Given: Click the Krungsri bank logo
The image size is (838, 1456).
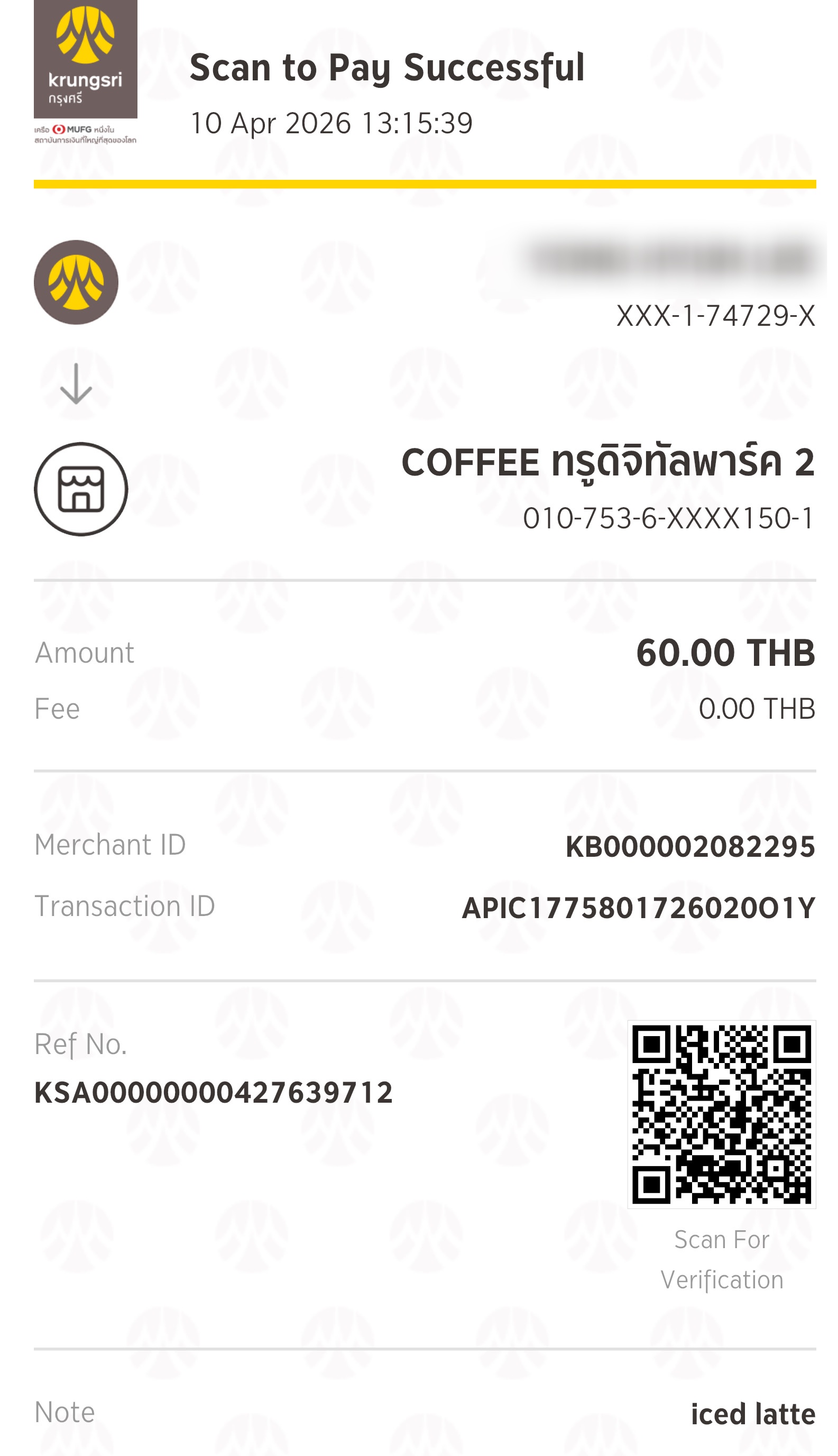Looking at the screenshot, I should 85,58.
